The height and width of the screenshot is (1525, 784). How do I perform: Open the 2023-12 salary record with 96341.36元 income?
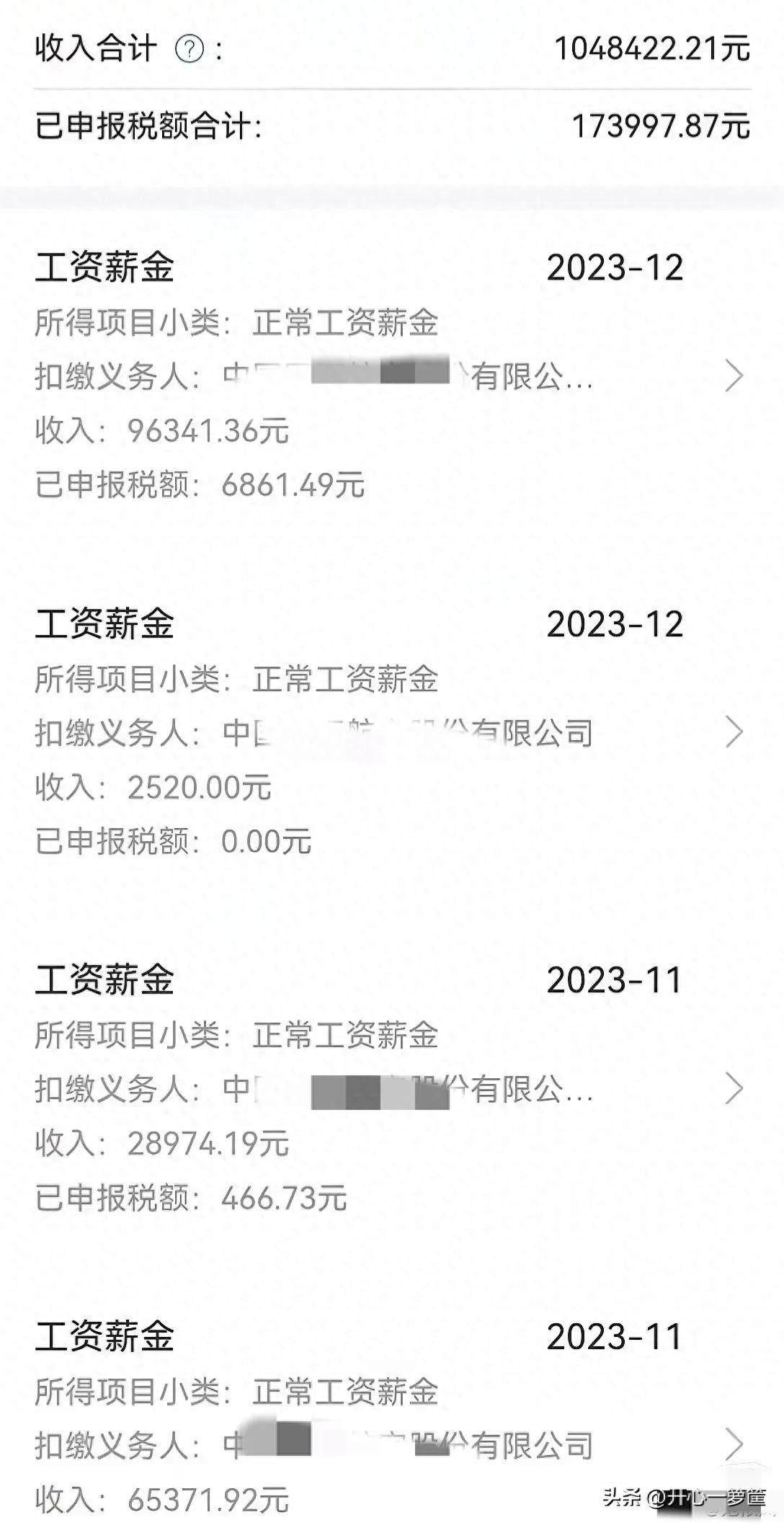(x=734, y=376)
